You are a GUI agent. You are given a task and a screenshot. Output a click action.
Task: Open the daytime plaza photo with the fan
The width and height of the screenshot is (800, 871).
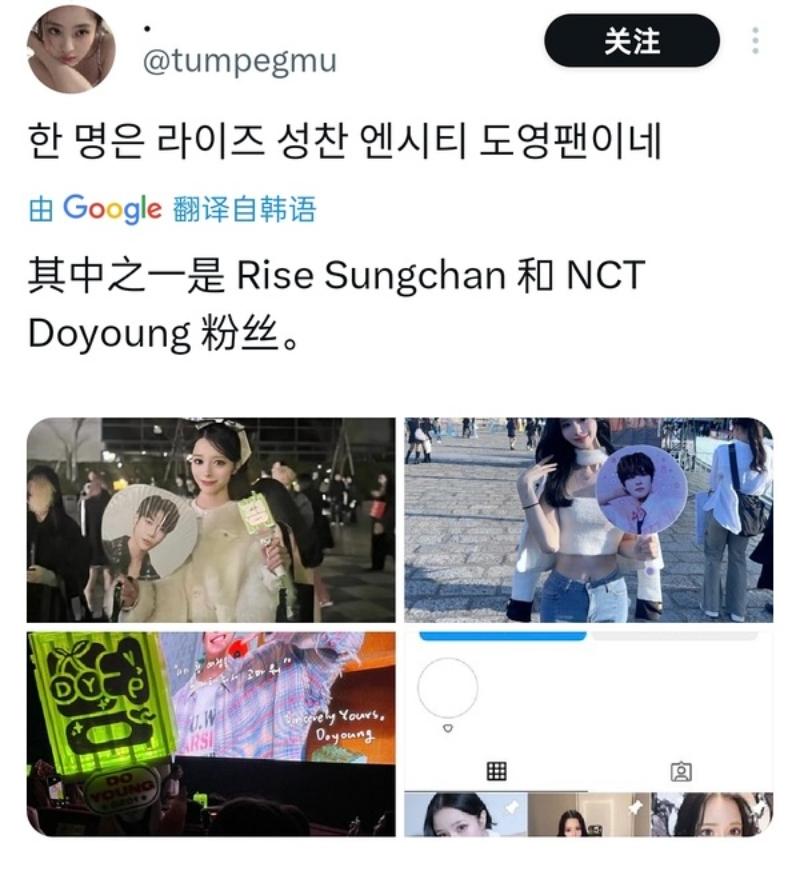[x=588, y=519]
